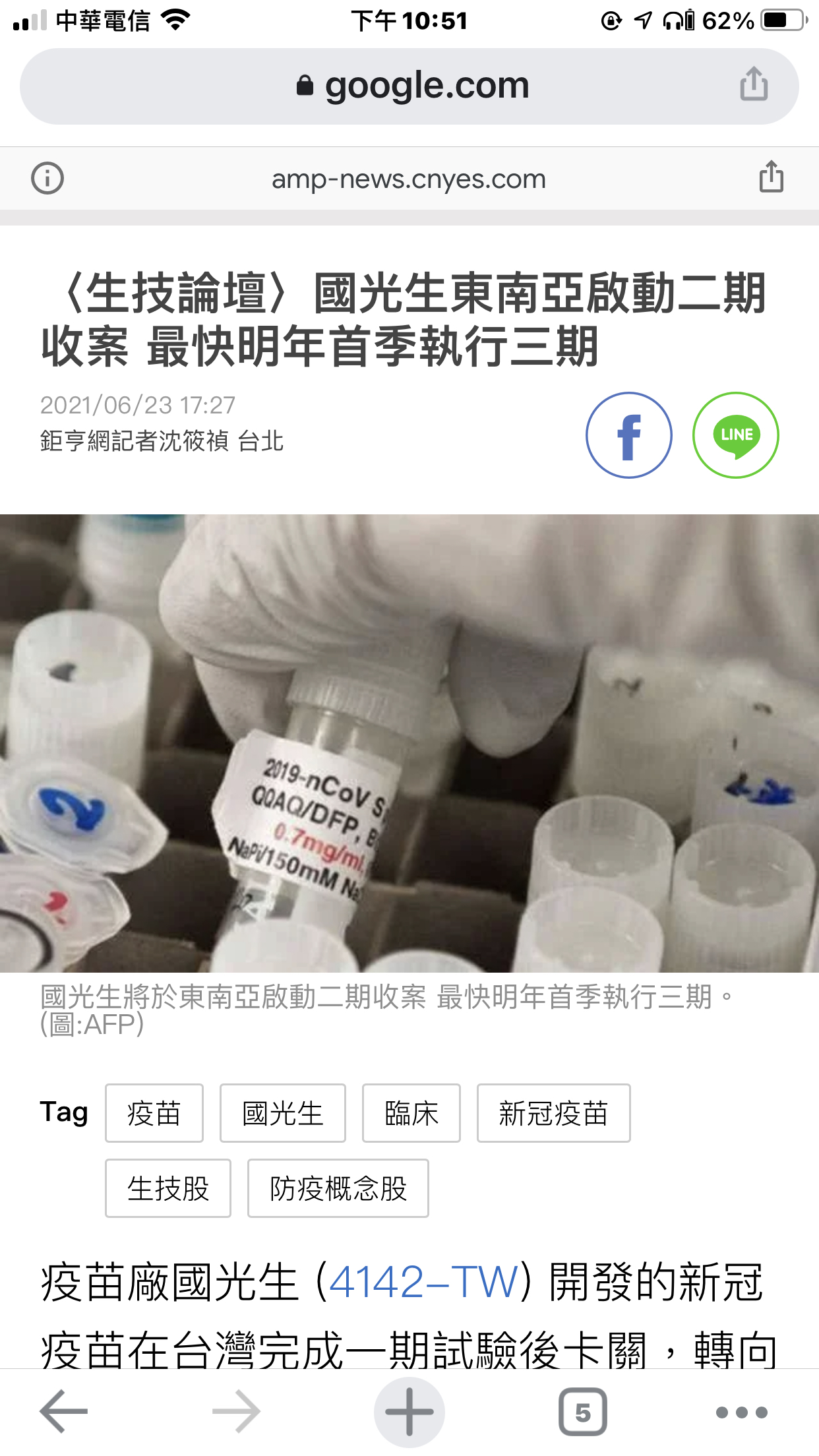Open the 防疫概念股 tag
The height and width of the screenshot is (1456, 819).
point(338,1188)
